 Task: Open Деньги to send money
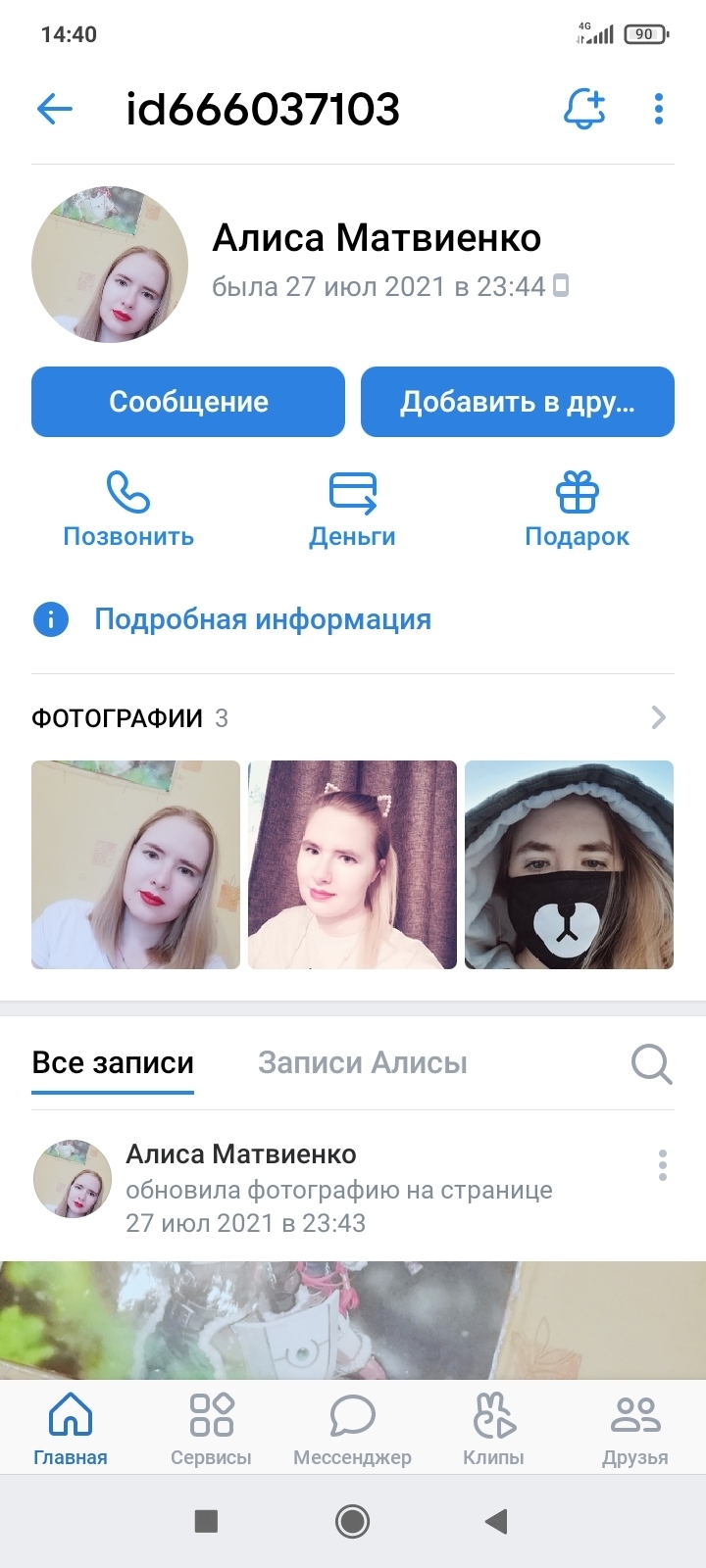[x=353, y=510]
